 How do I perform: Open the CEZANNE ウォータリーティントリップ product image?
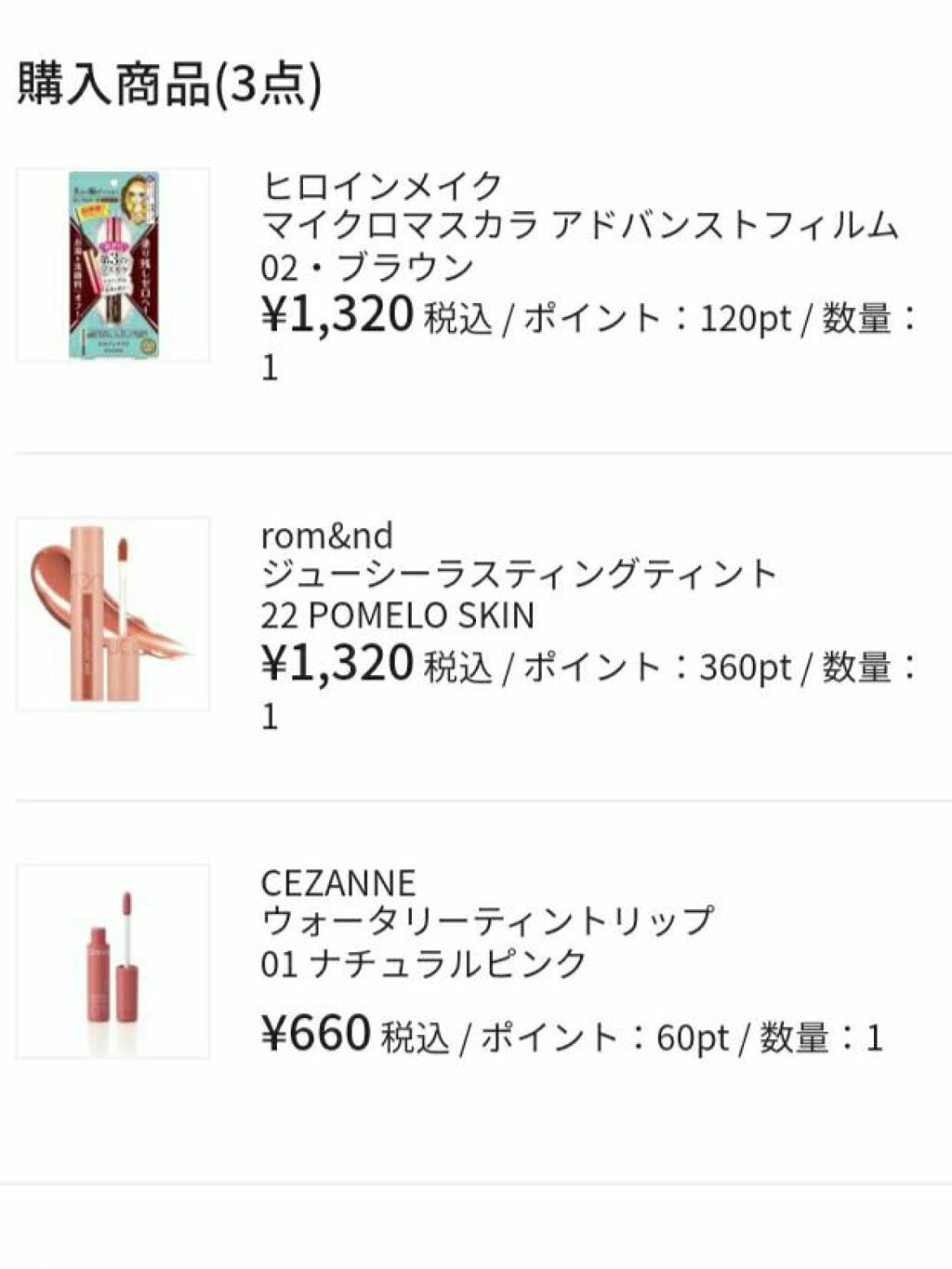click(x=112, y=961)
